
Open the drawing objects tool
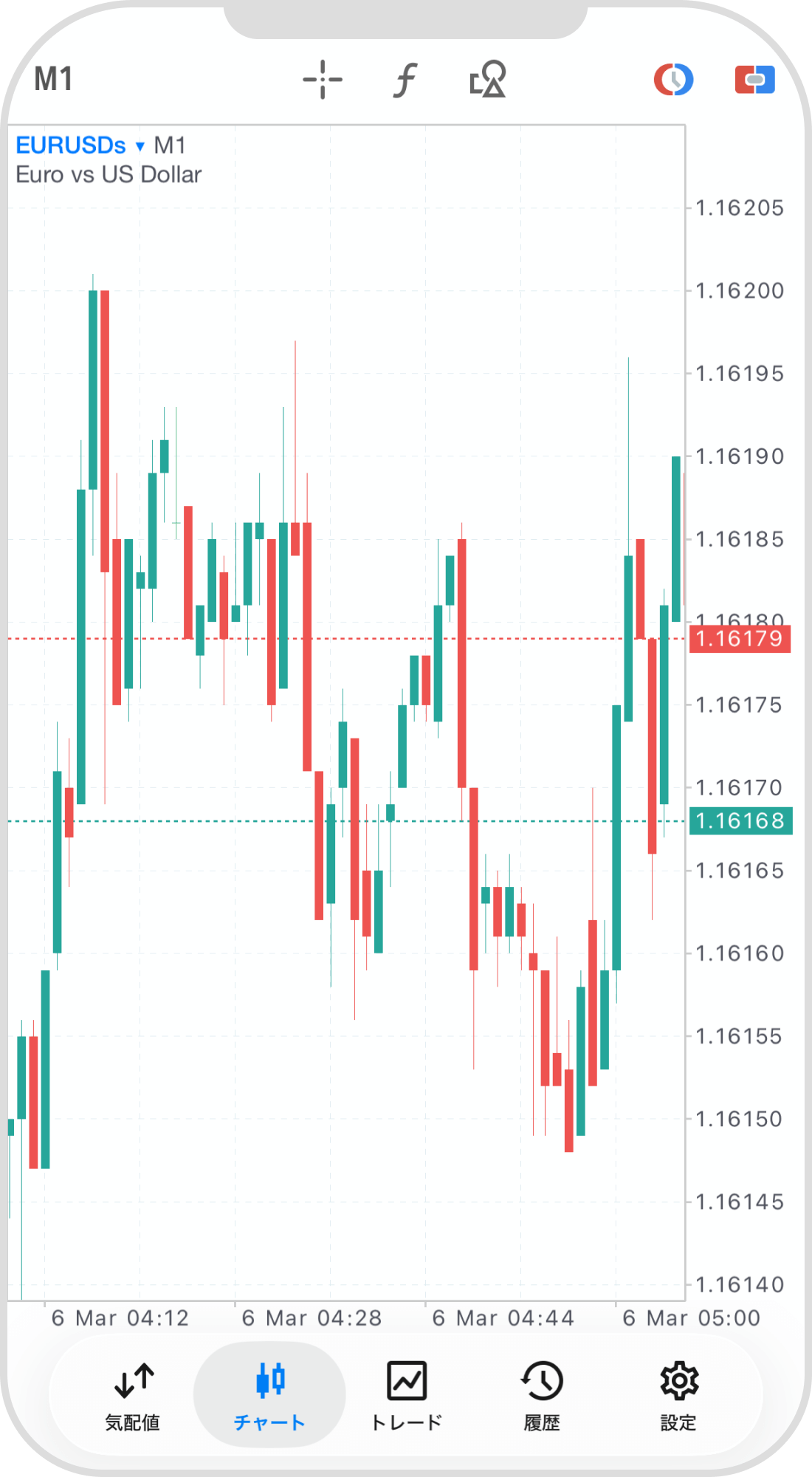[488, 80]
